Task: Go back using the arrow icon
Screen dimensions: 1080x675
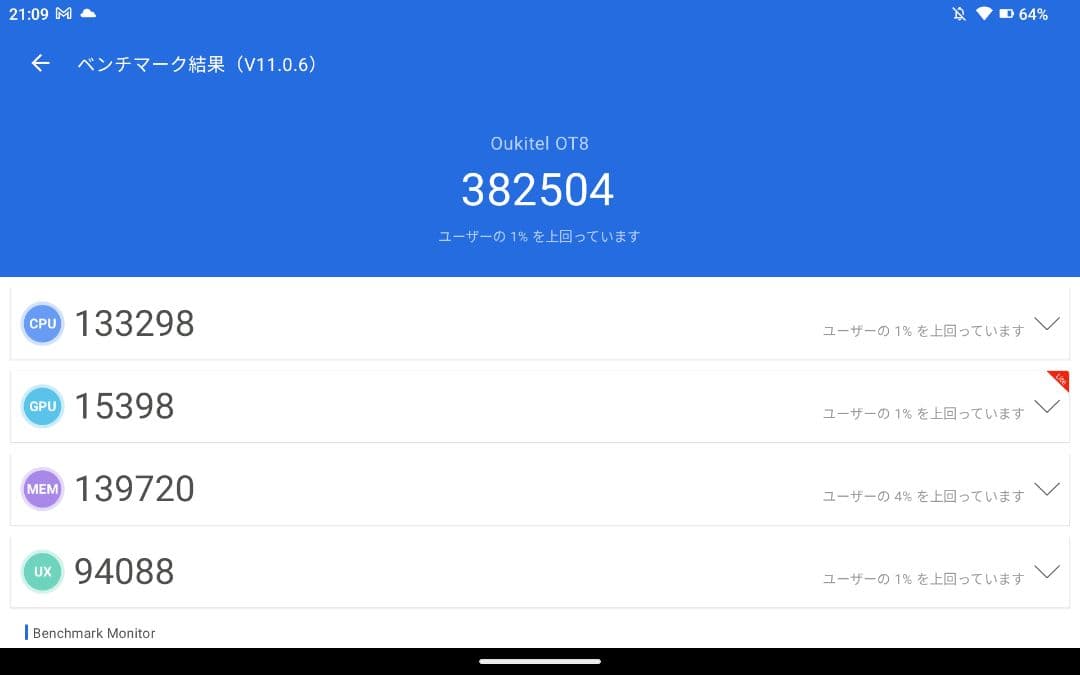Action: click(40, 64)
